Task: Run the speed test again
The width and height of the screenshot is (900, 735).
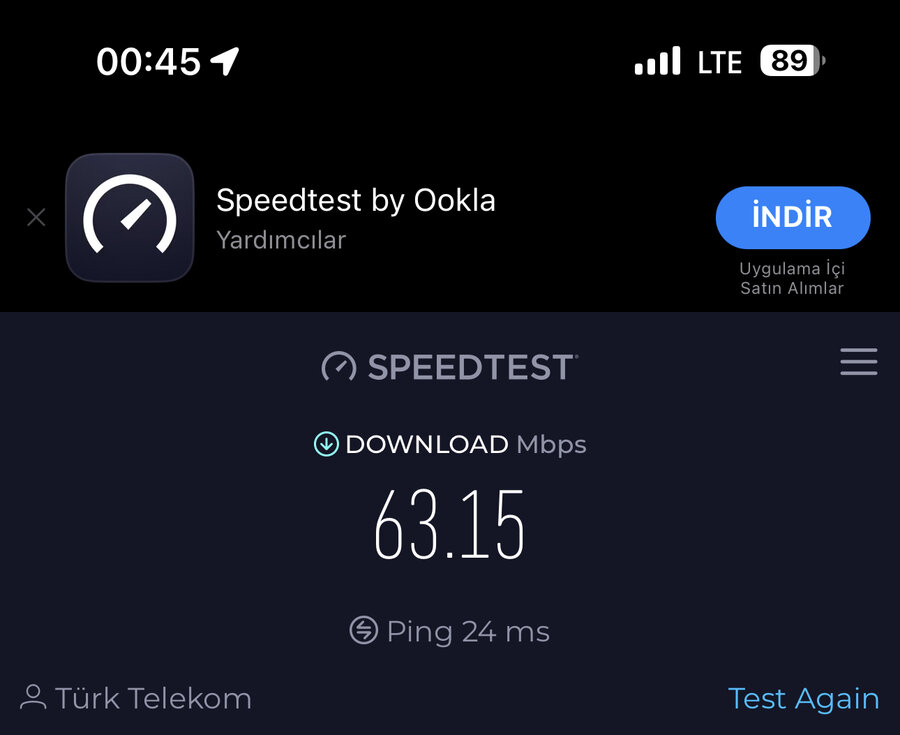Action: coord(803,698)
